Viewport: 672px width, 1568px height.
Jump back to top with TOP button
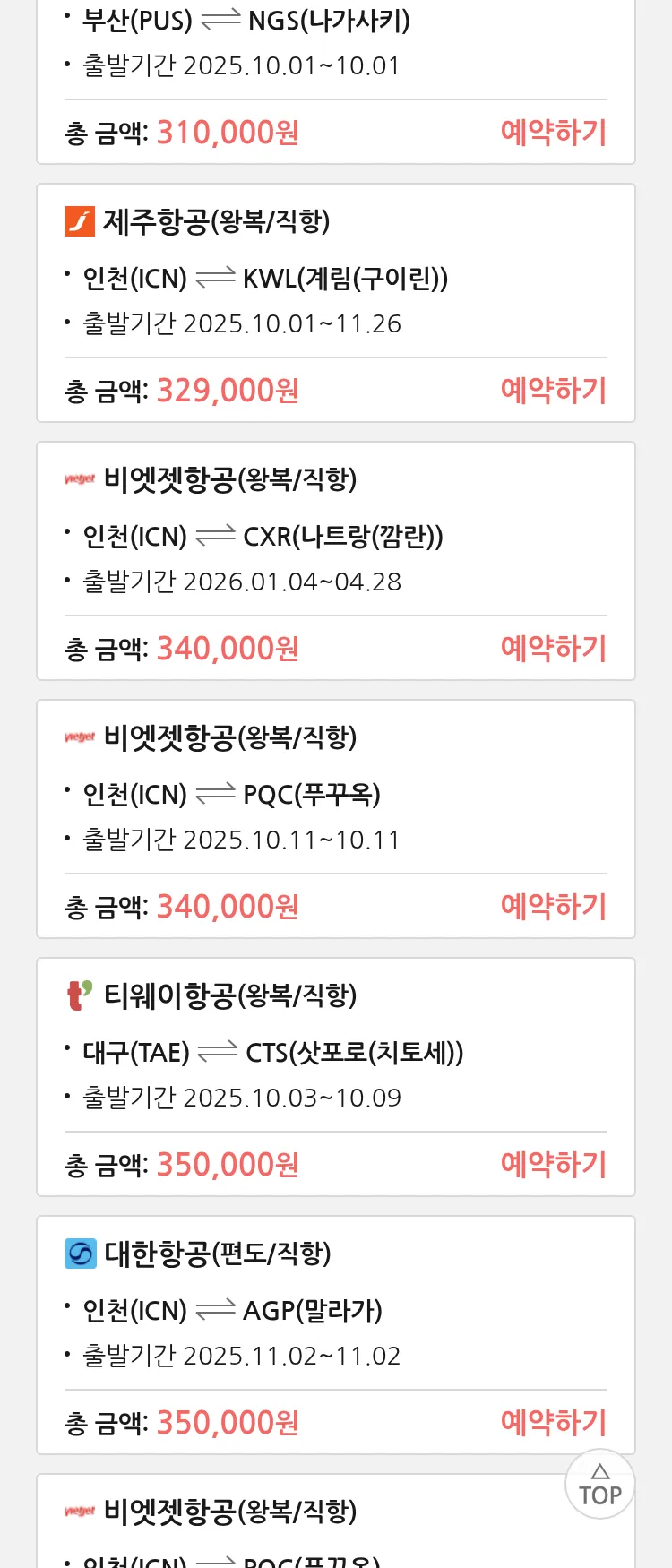click(599, 1485)
